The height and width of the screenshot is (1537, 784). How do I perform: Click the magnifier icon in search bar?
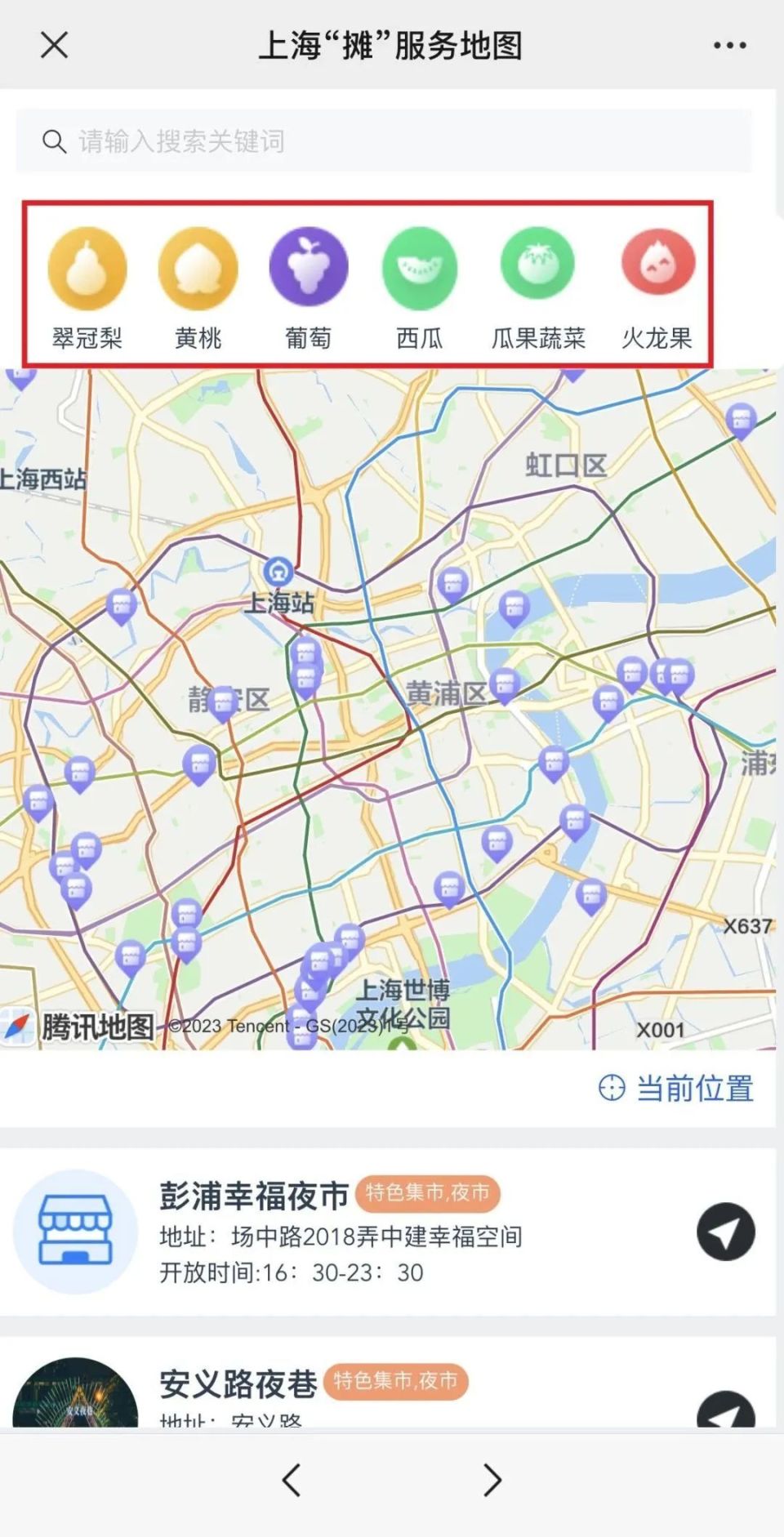point(54,140)
